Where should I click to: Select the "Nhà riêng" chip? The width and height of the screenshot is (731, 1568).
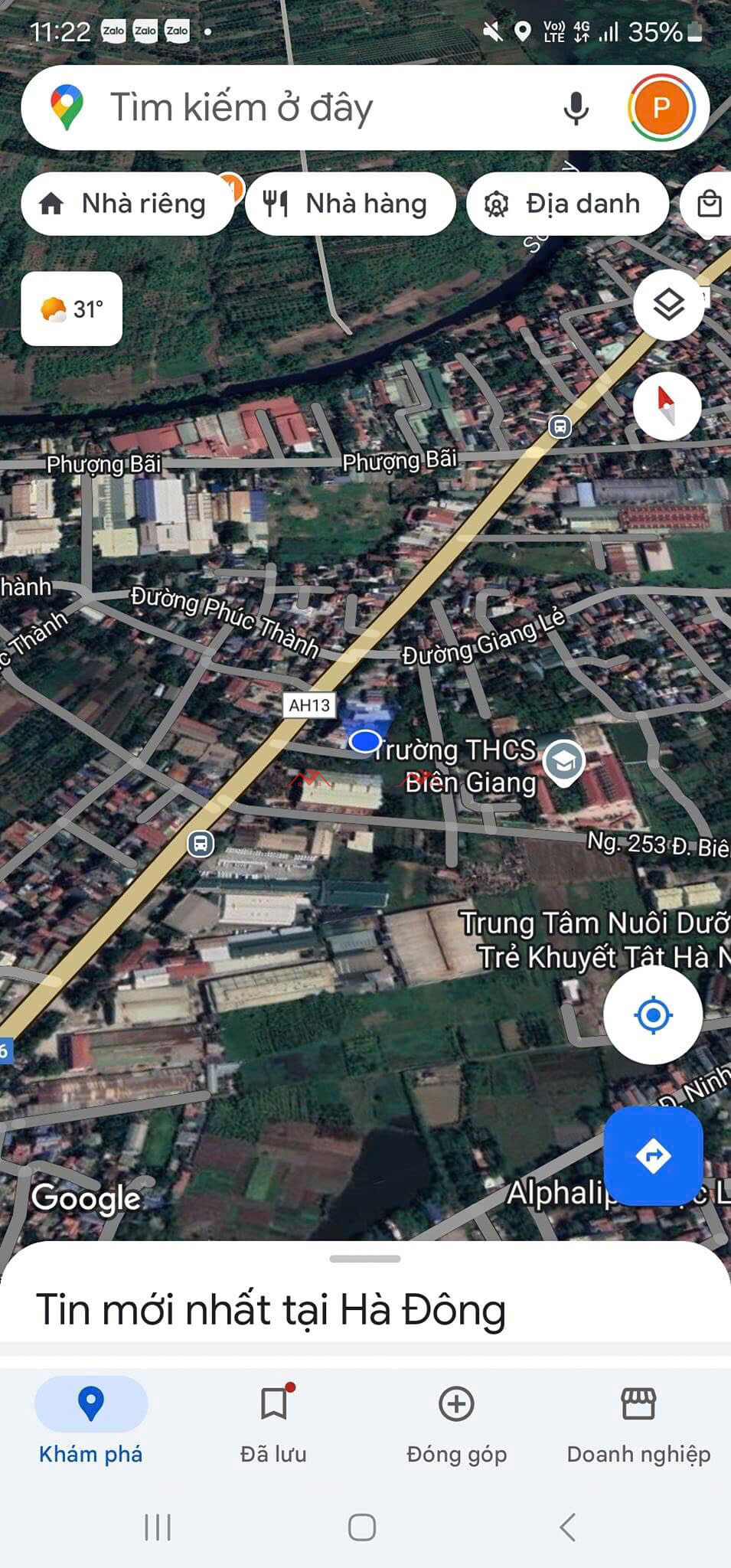[x=127, y=204]
